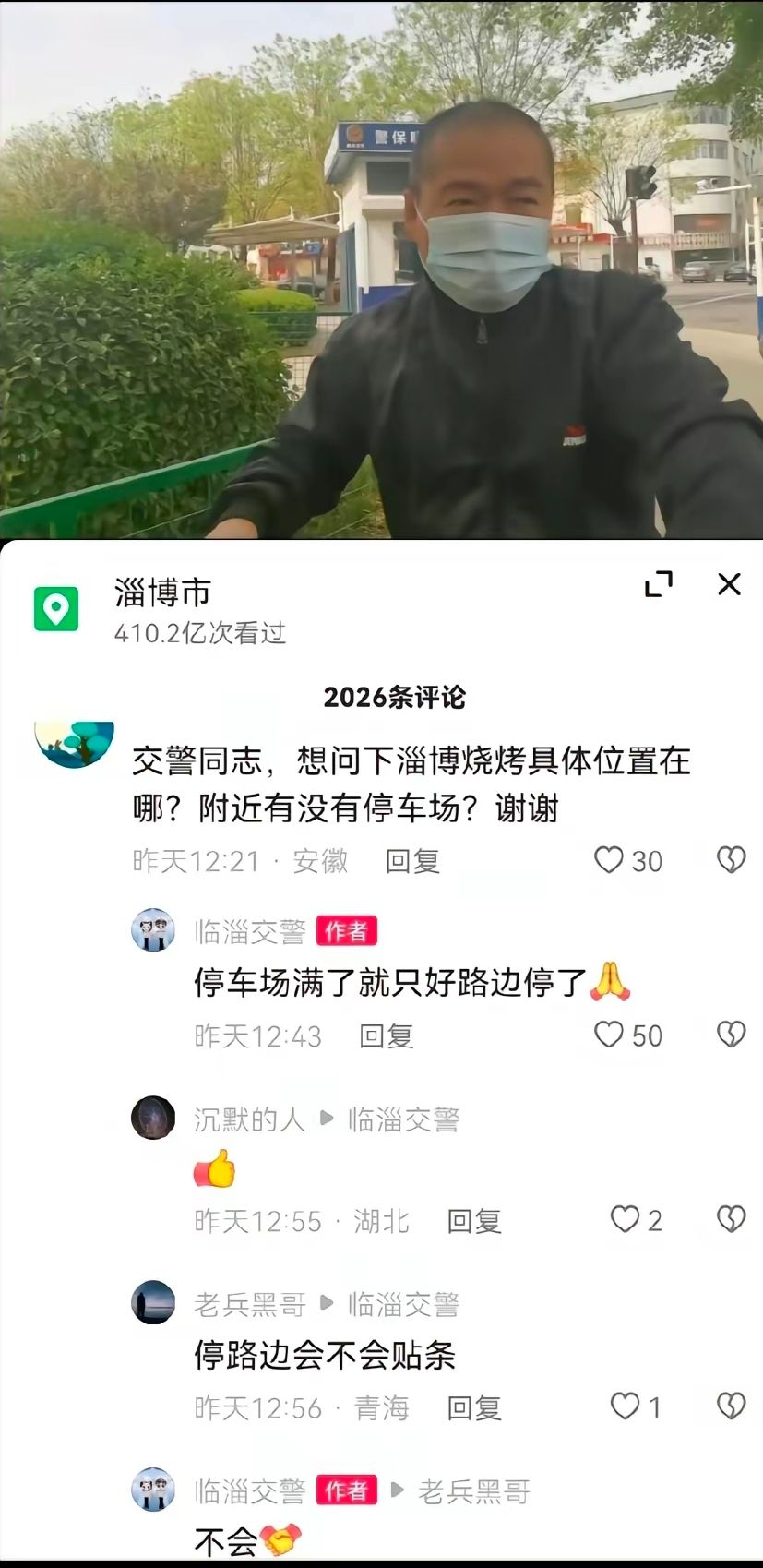The height and width of the screenshot is (1568, 763).
Task: Reply to 临淄交警's 昨天12:43 comment
Action: point(386,1035)
